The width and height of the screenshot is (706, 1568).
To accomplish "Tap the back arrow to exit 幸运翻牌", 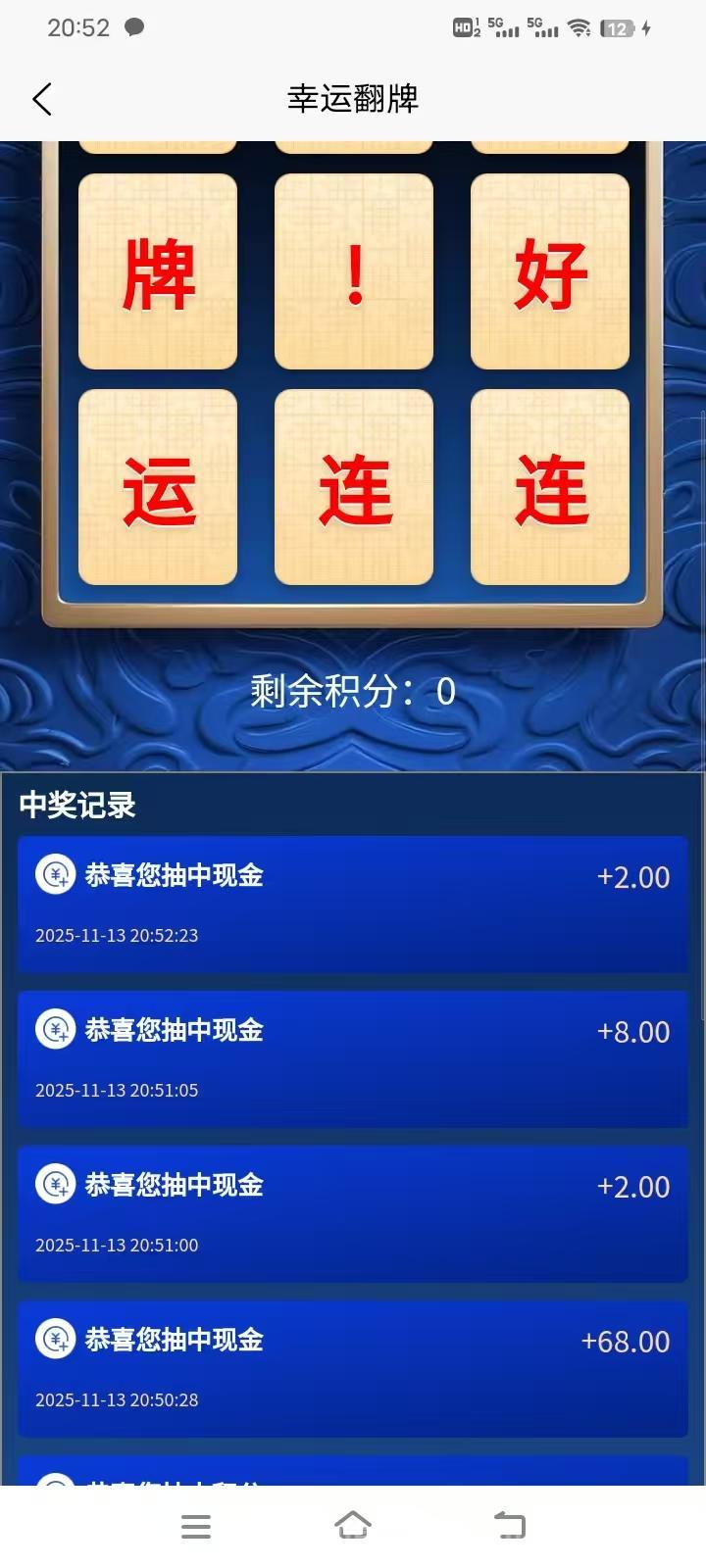I will pos(42,99).
